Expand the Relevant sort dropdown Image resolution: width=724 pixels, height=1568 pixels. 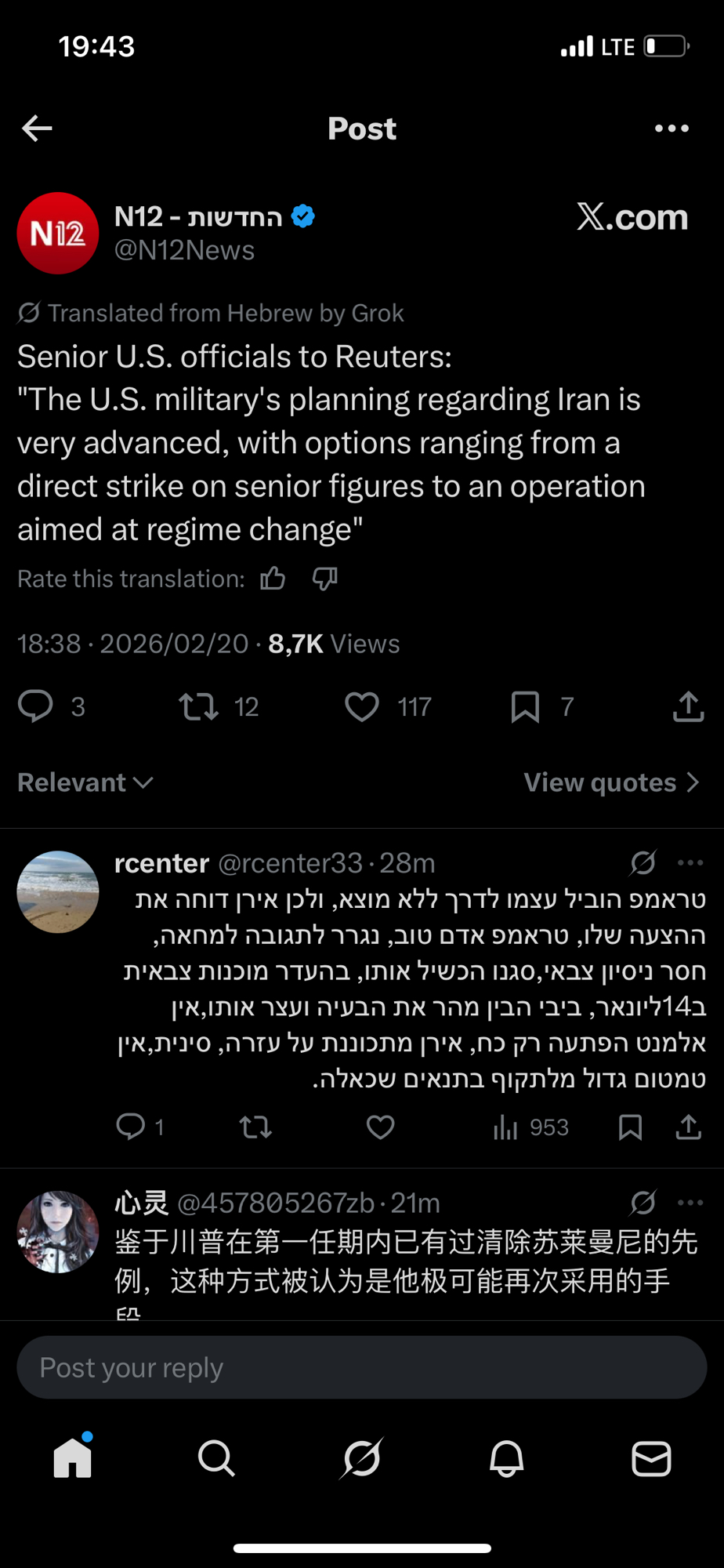[85, 782]
